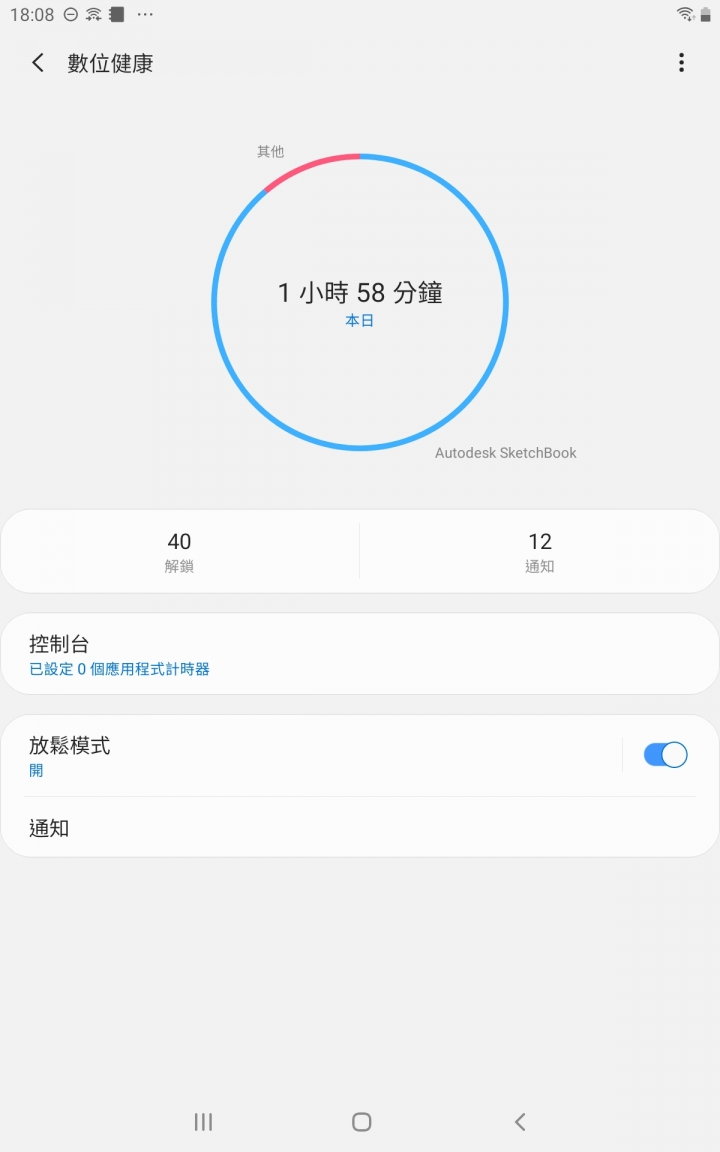Open the 通知 settings entry
The width and height of the screenshot is (720, 1152).
click(x=360, y=827)
